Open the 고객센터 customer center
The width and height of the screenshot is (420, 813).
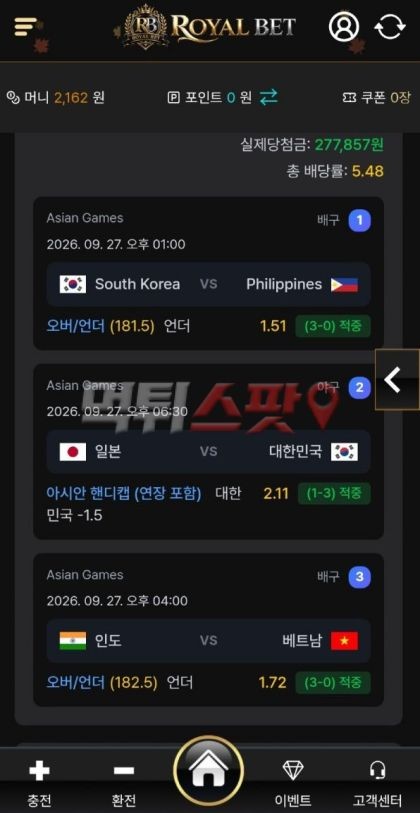(x=377, y=782)
